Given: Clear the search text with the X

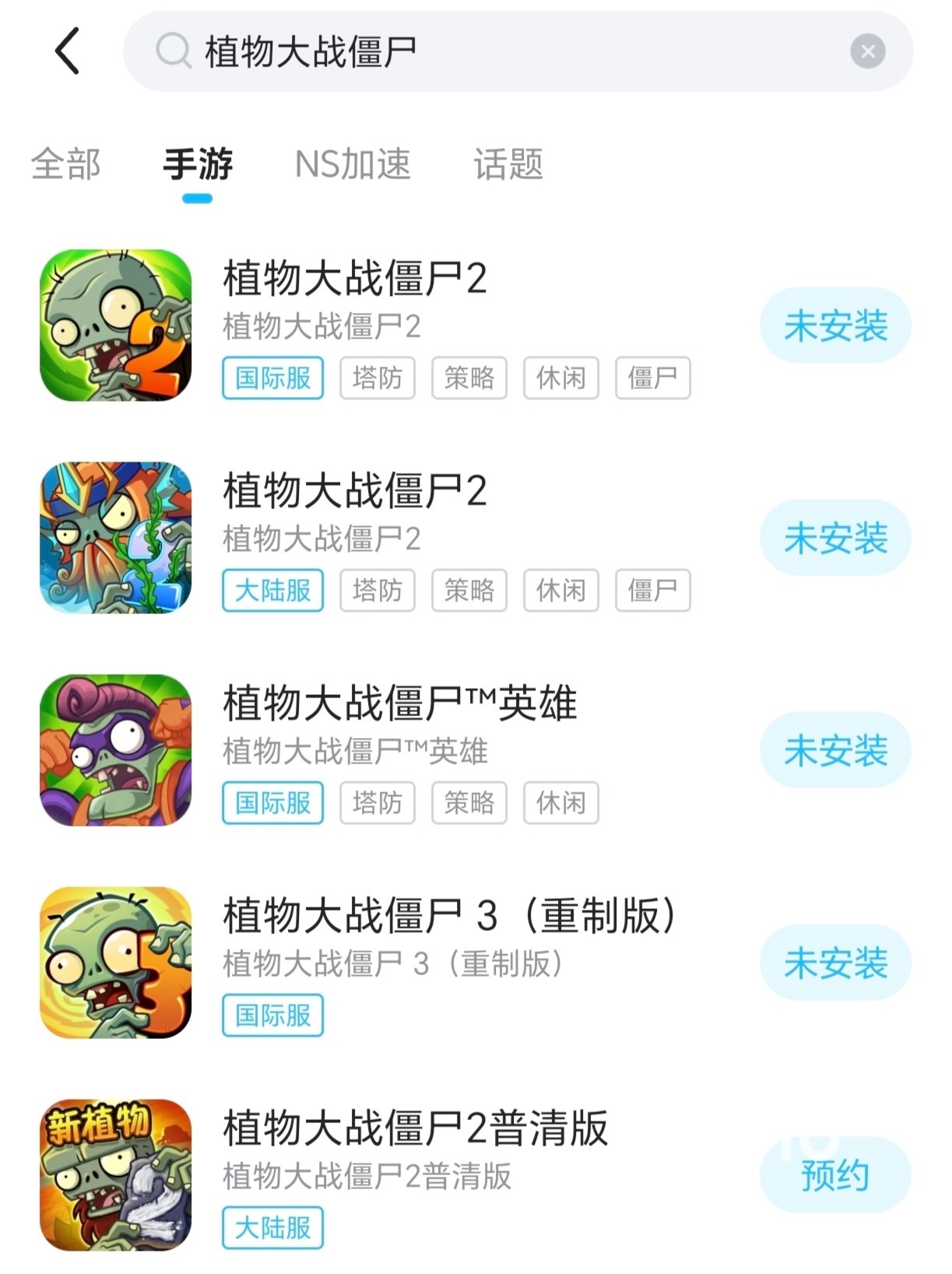Looking at the screenshot, I should (867, 52).
